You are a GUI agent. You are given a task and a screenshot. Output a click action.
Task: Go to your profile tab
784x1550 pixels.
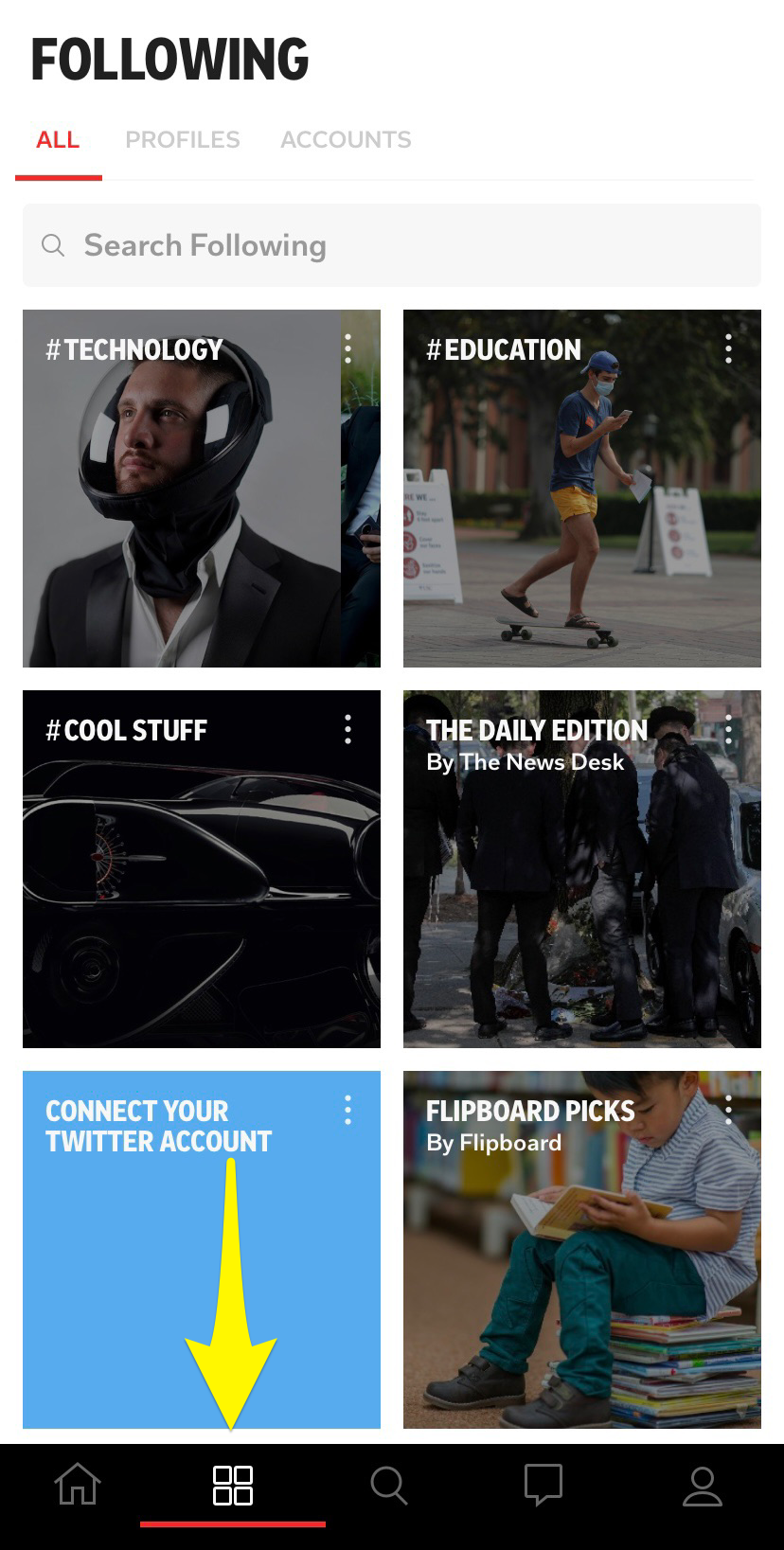pos(702,1485)
